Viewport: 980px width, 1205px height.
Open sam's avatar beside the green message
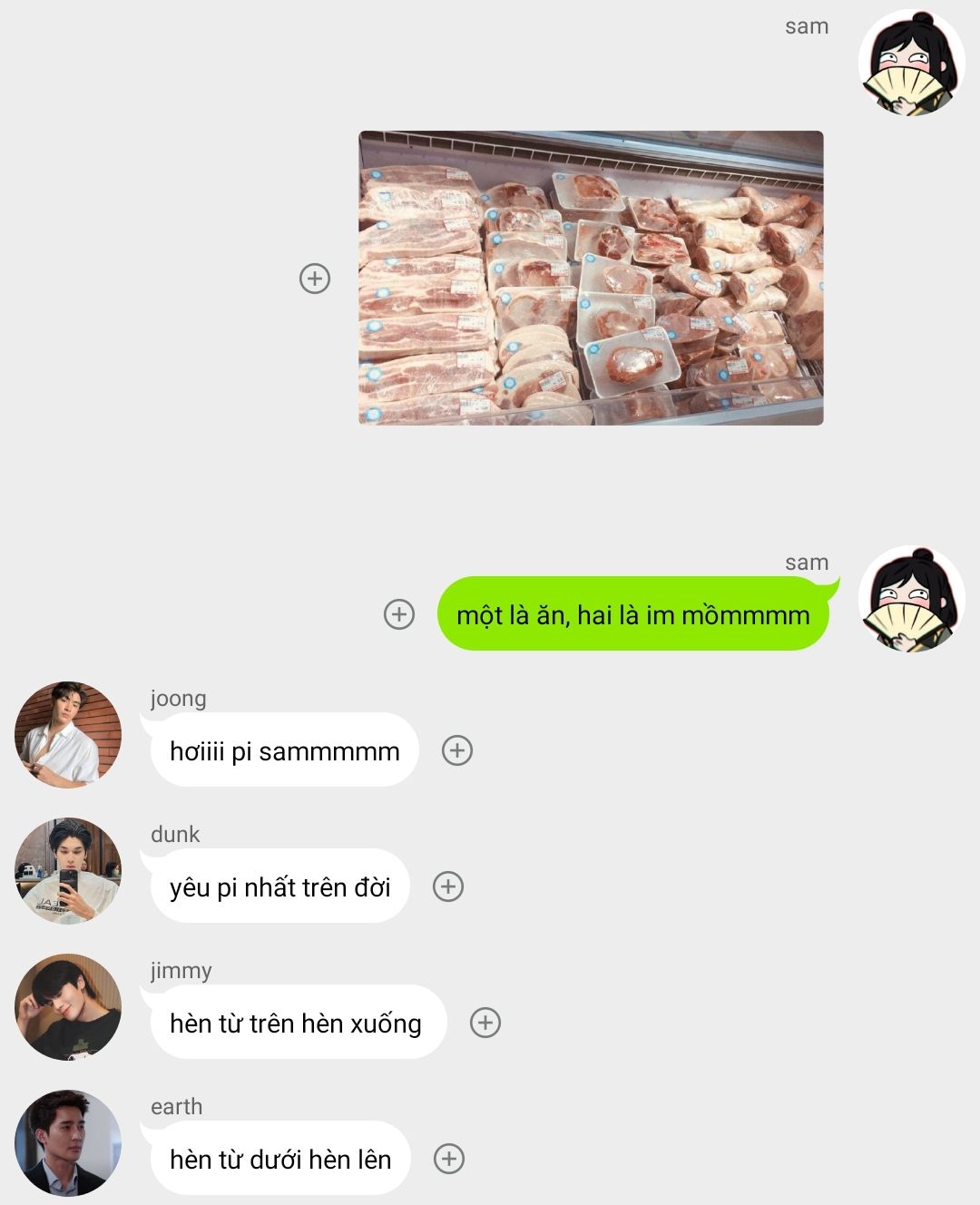pyautogui.click(x=912, y=599)
